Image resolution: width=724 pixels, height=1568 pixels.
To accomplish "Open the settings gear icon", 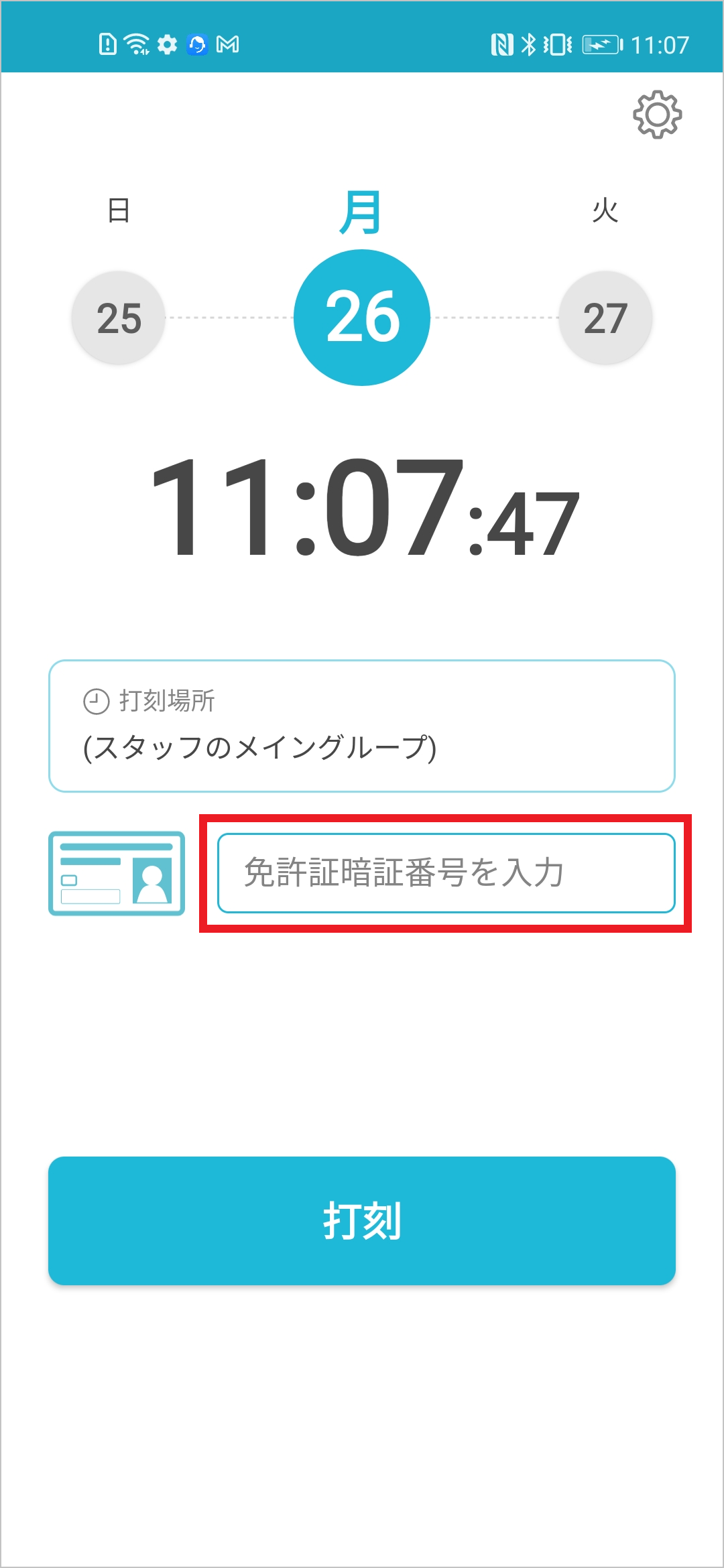I will 657,115.
